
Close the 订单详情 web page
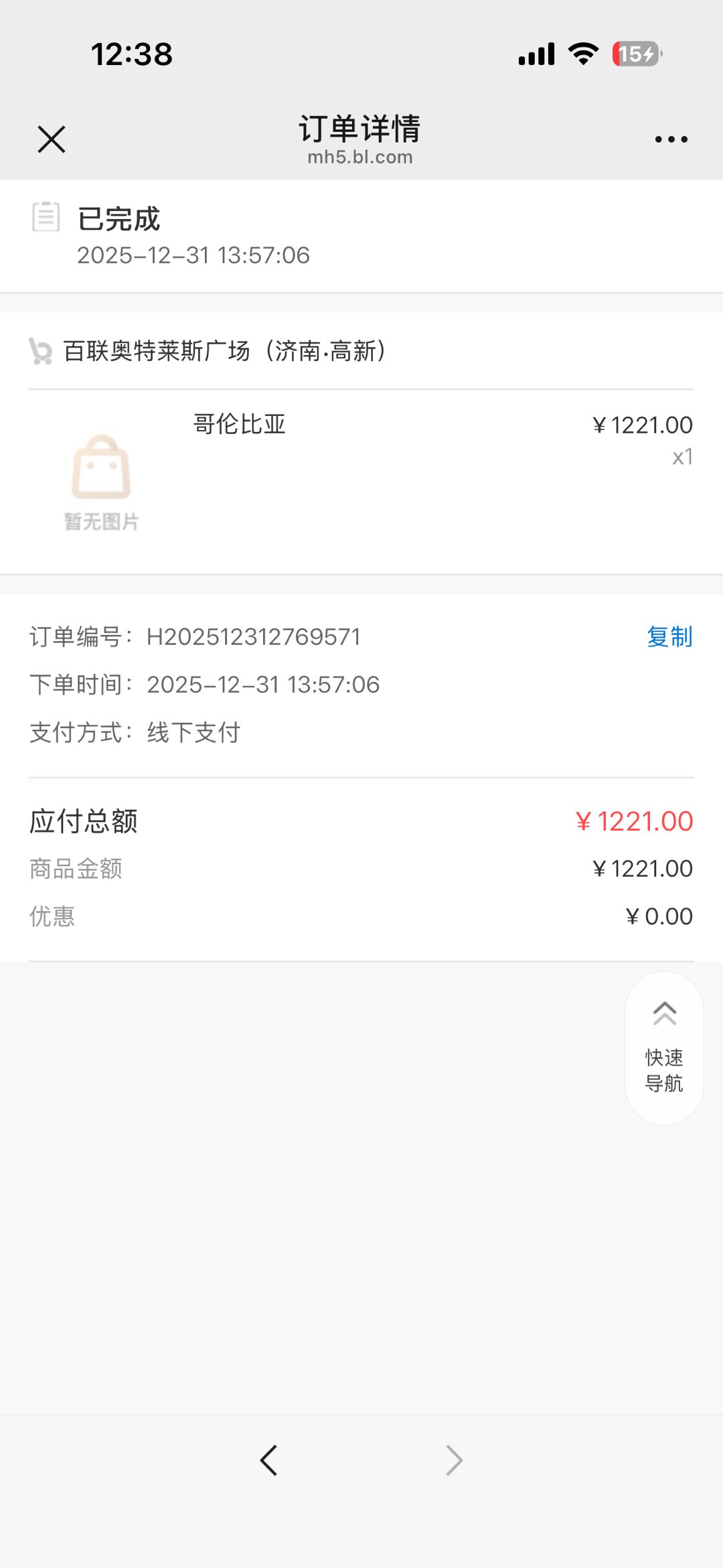coord(52,139)
